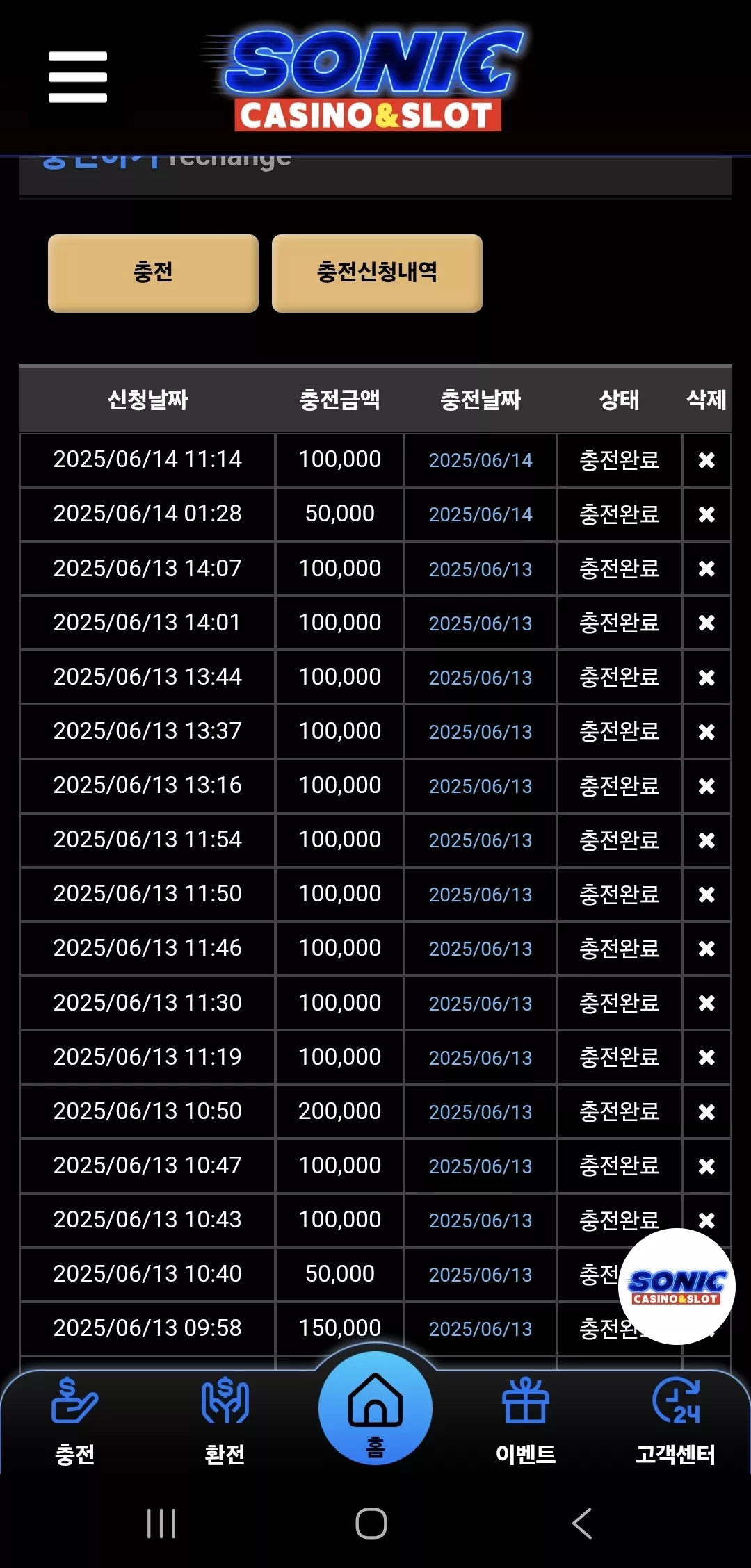Image resolution: width=751 pixels, height=1568 pixels.
Task: Delete the 200,000 charge at 10:50
Action: [x=706, y=1112]
